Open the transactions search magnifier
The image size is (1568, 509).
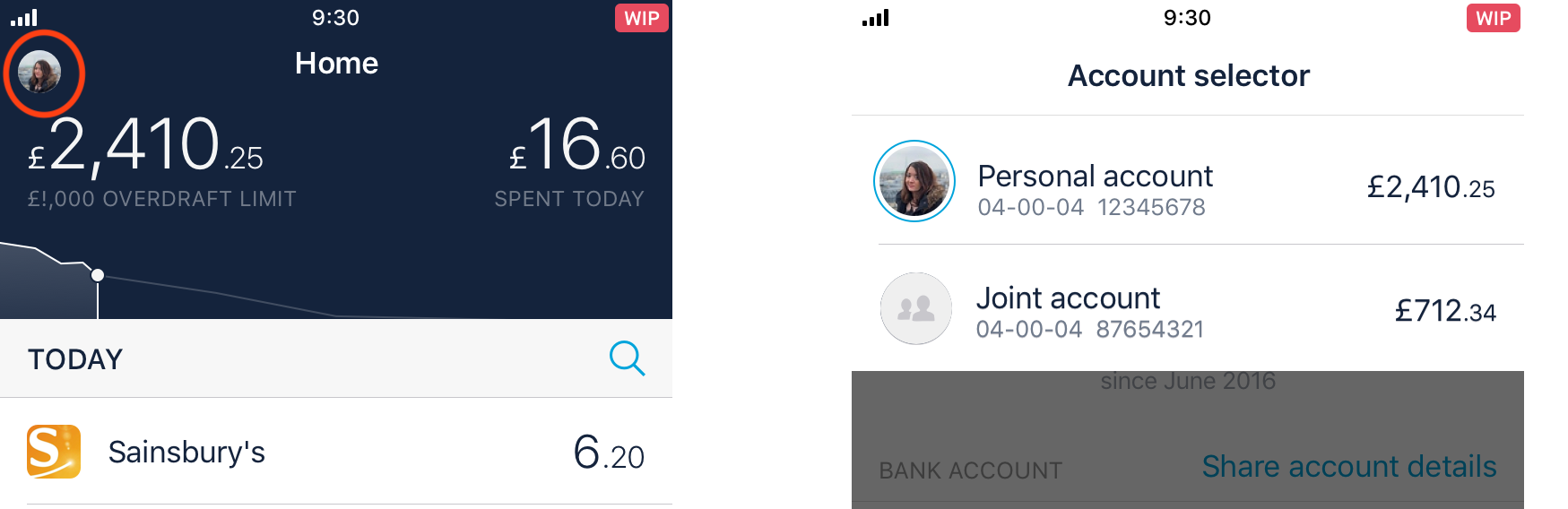tap(627, 358)
